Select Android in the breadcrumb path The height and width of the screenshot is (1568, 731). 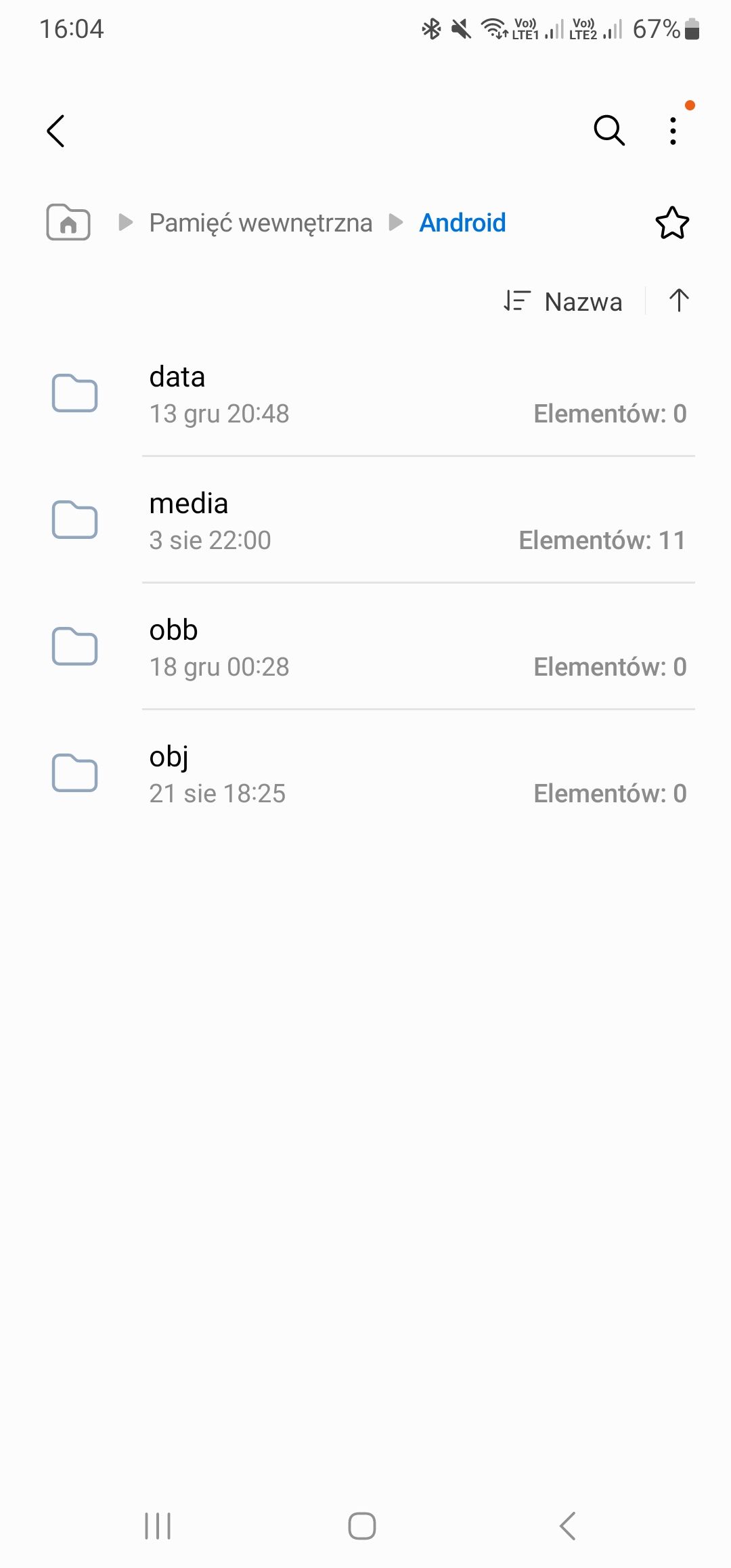(x=463, y=222)
